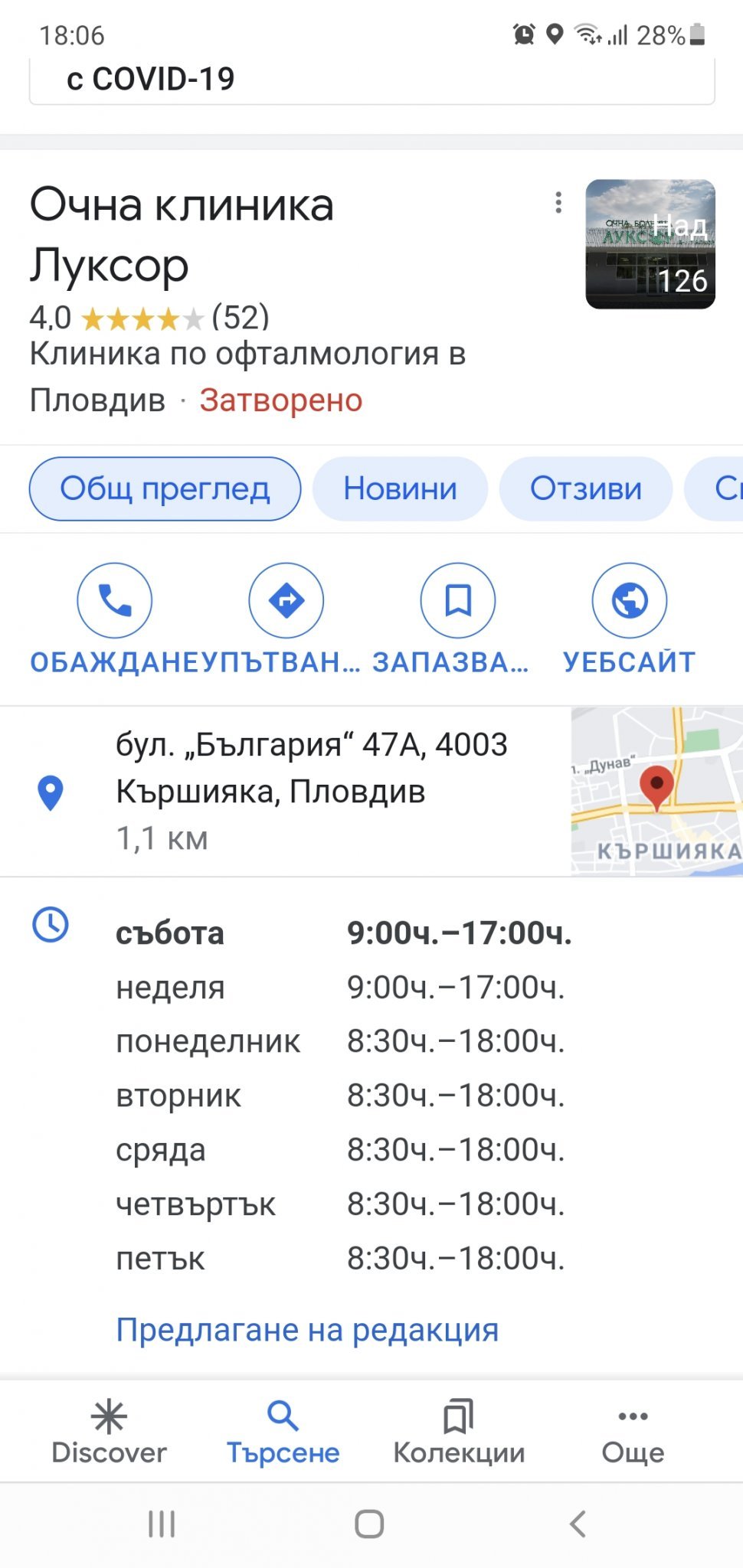Switch to the Търсене tab
Image resolution: width=743 pixels, height=1568 pixels.
point(283,1431)
